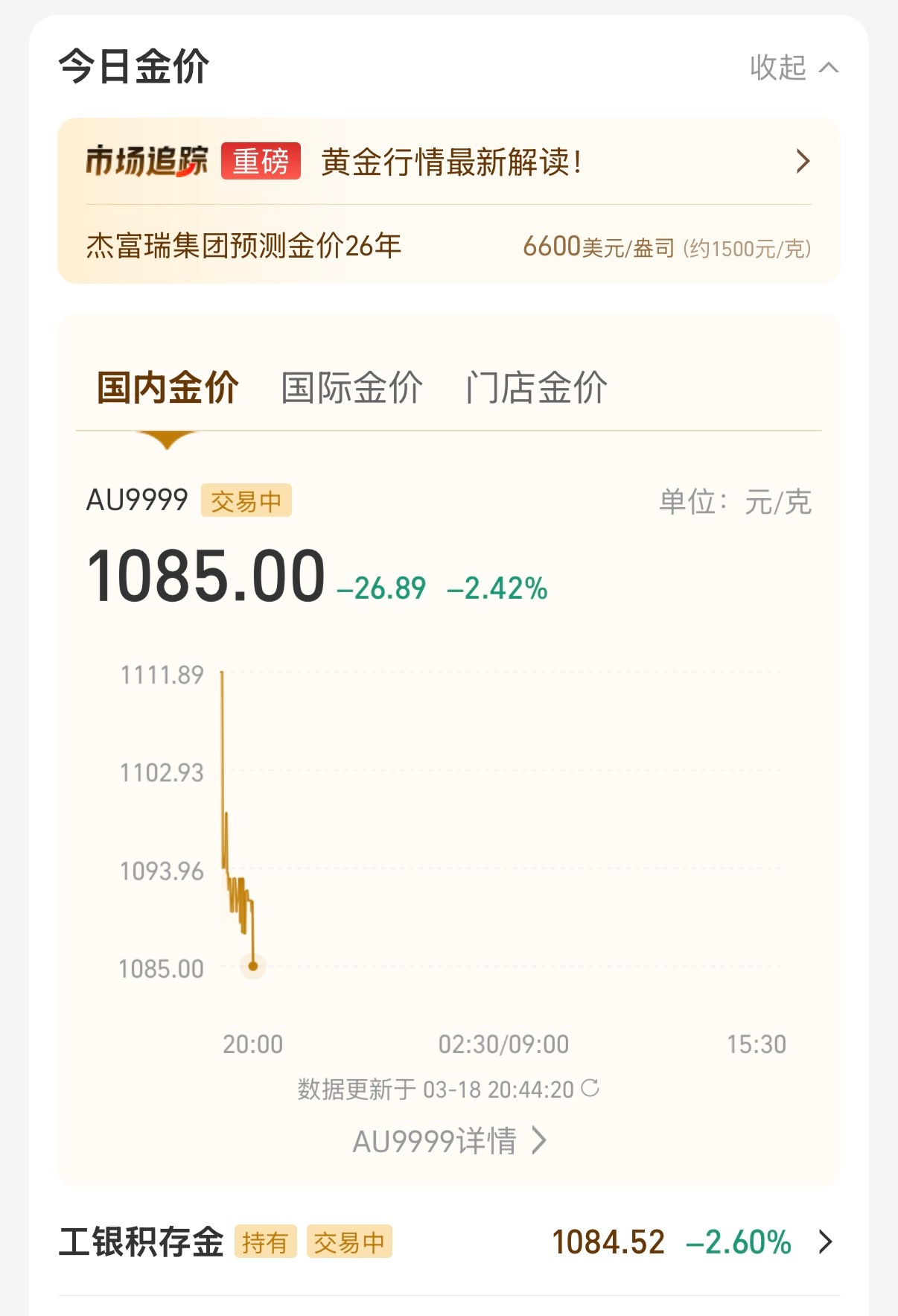Select the 国内金价 tab
Screen dimensions: 898x1316
click(165, 387)
